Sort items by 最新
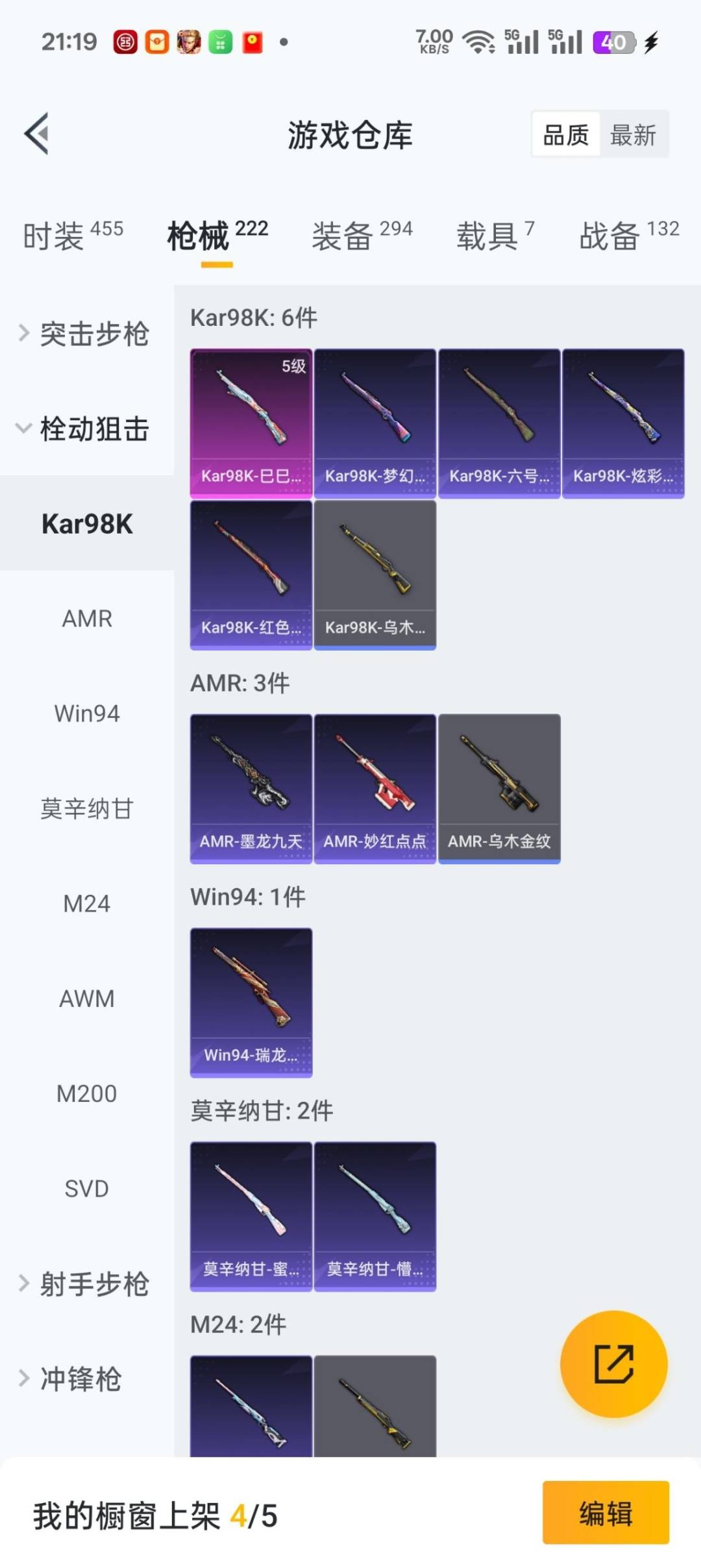Viewport: 701px width, 1568px height. pyautogui.click(x=633, y=135)
